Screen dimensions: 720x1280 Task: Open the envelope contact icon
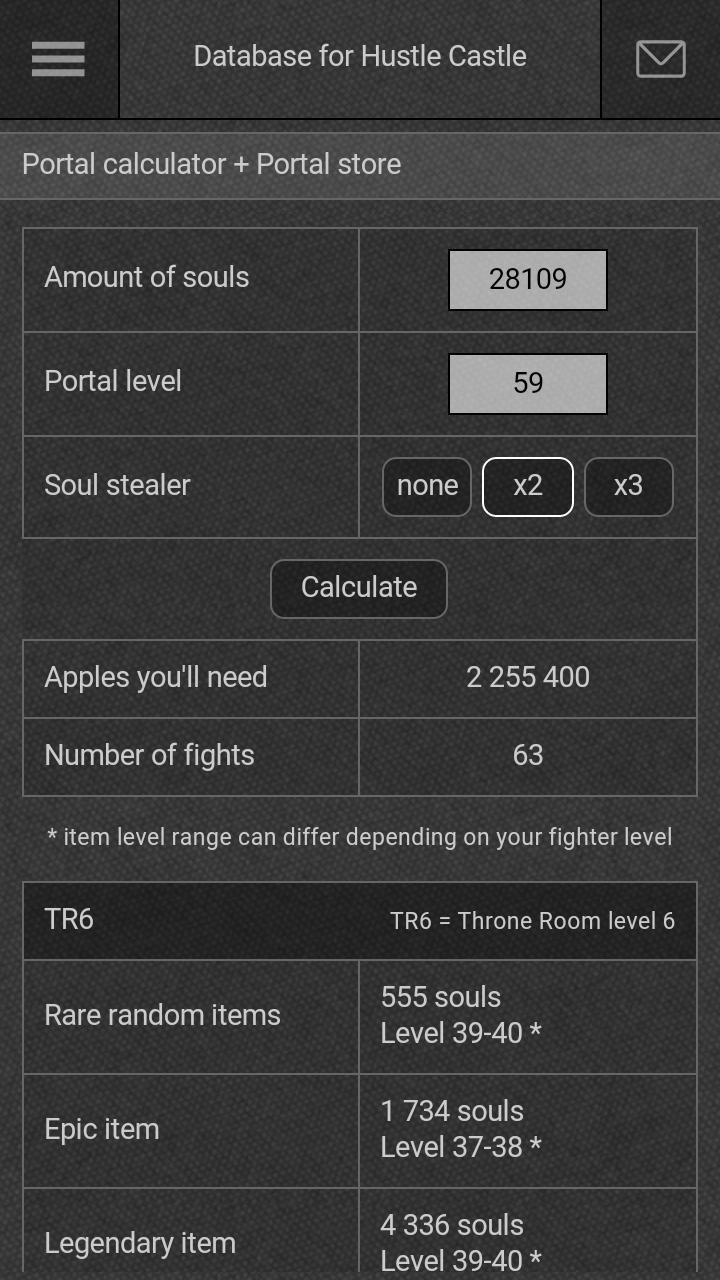coord(660,58)
